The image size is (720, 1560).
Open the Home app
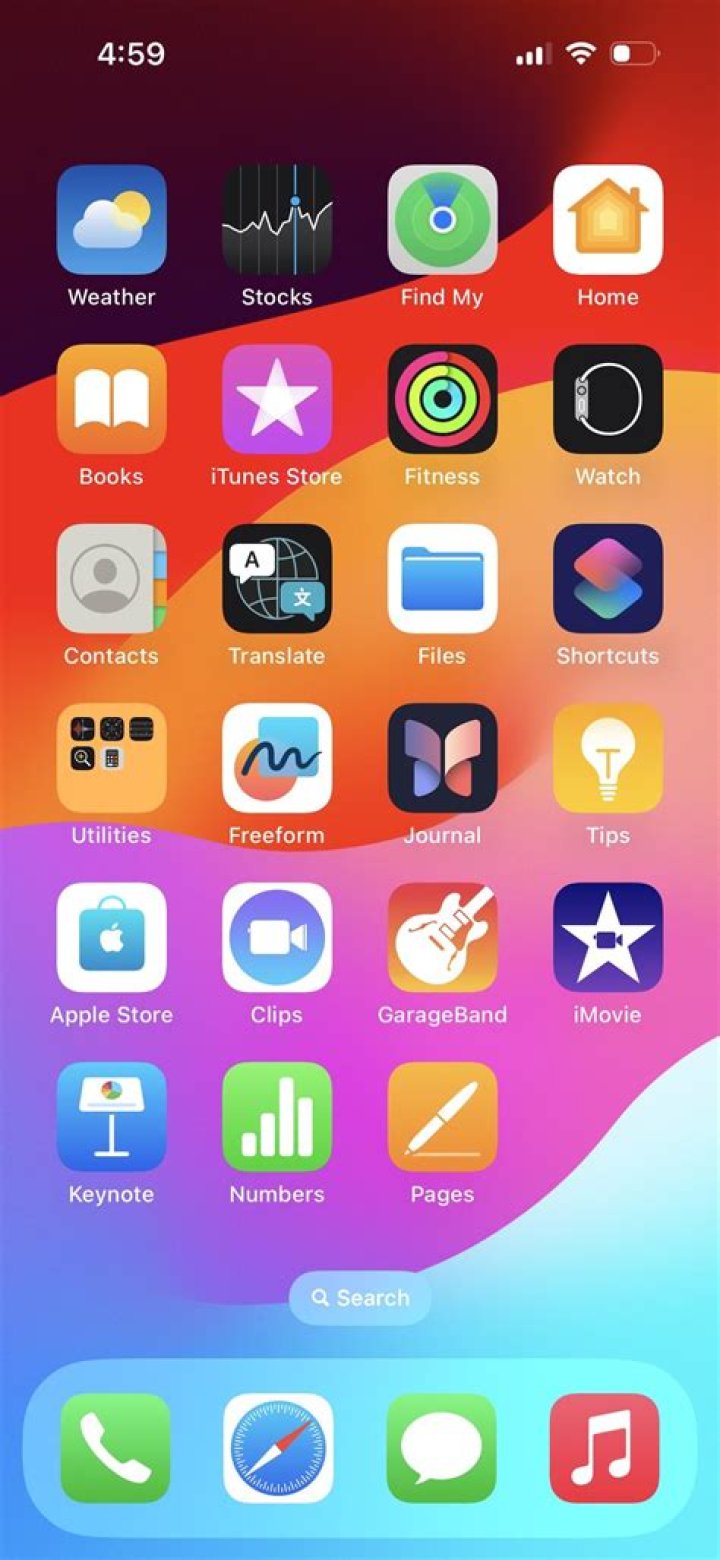coord(607,218)
